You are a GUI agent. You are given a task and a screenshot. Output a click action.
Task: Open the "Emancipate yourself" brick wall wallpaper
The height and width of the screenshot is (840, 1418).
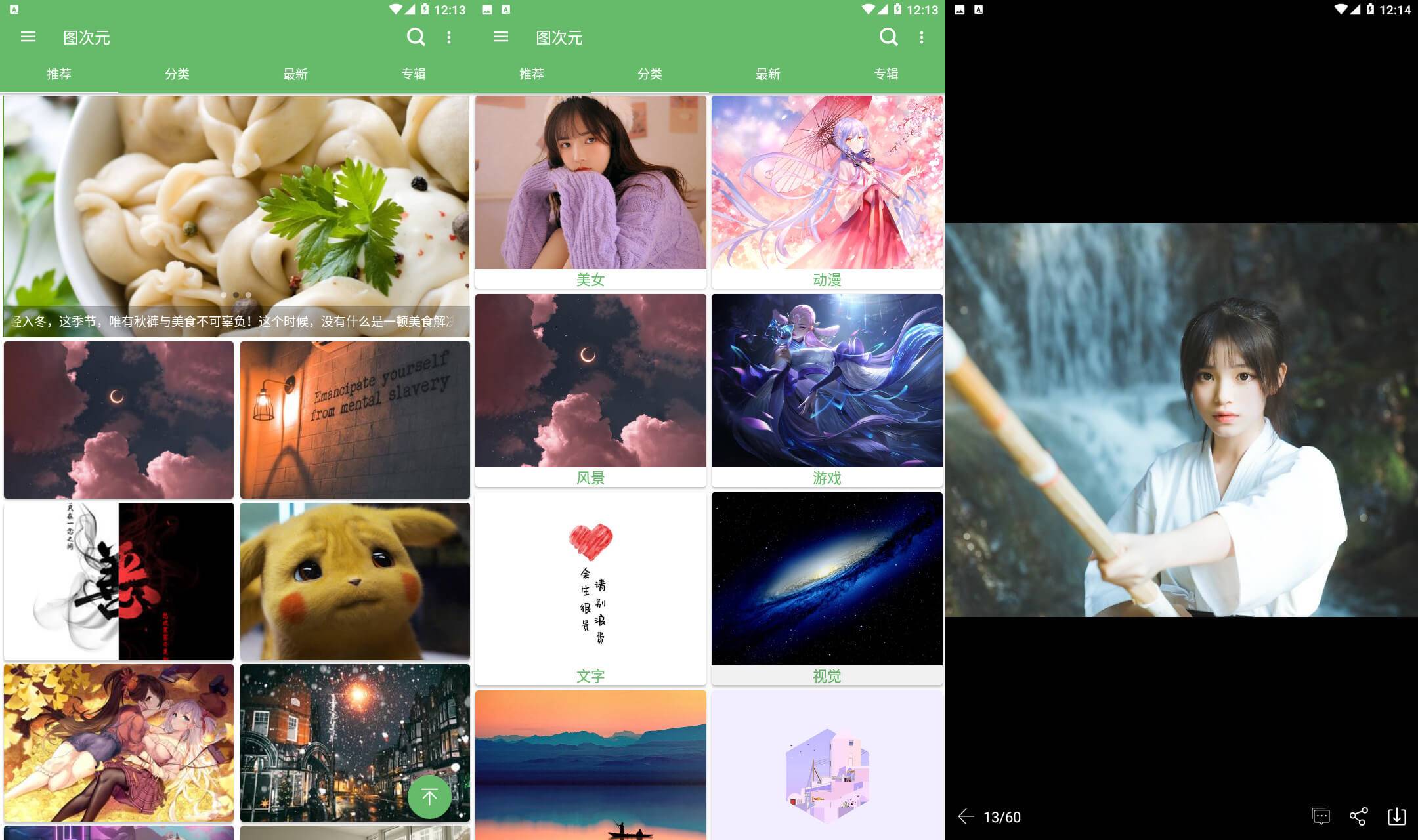click(355, 420)
